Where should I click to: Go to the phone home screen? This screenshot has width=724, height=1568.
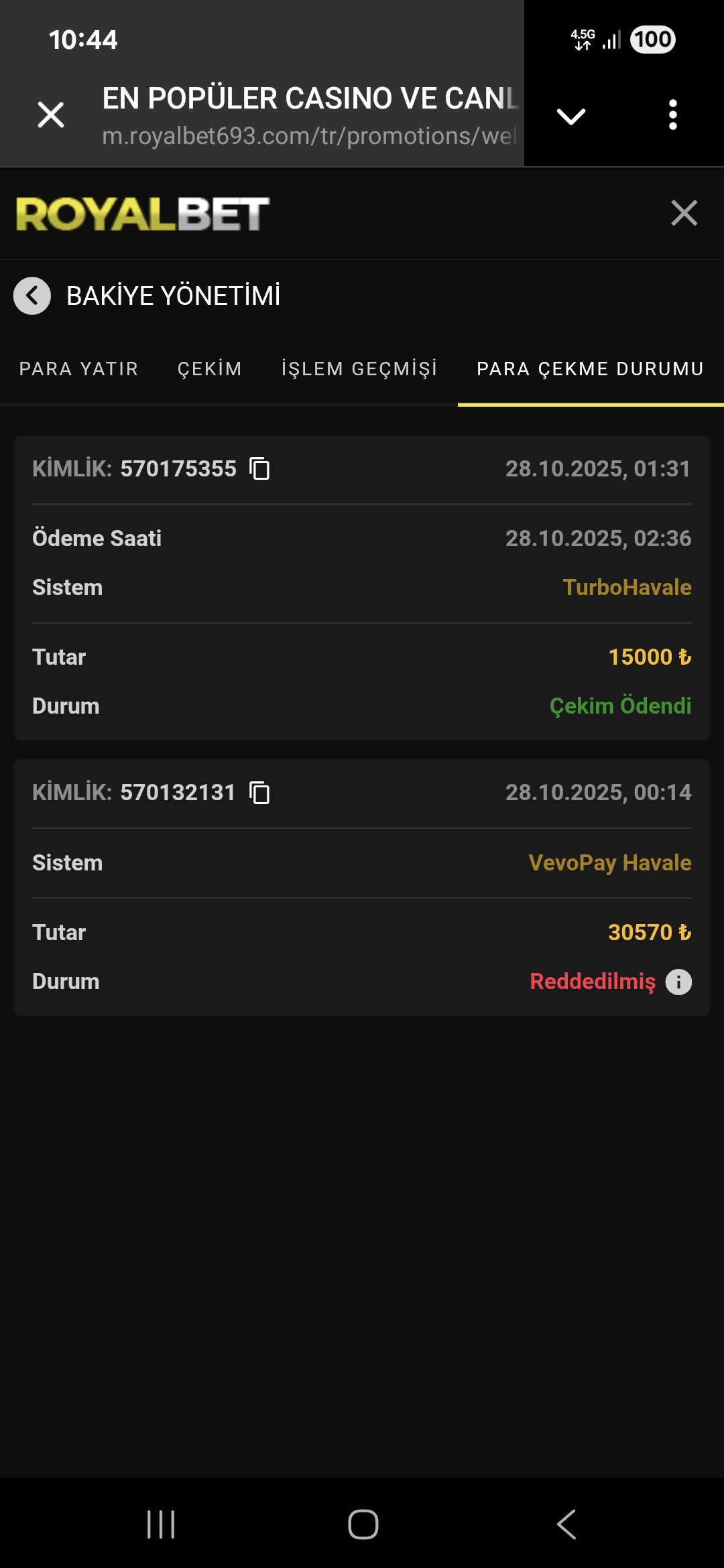coord(363,1524)
